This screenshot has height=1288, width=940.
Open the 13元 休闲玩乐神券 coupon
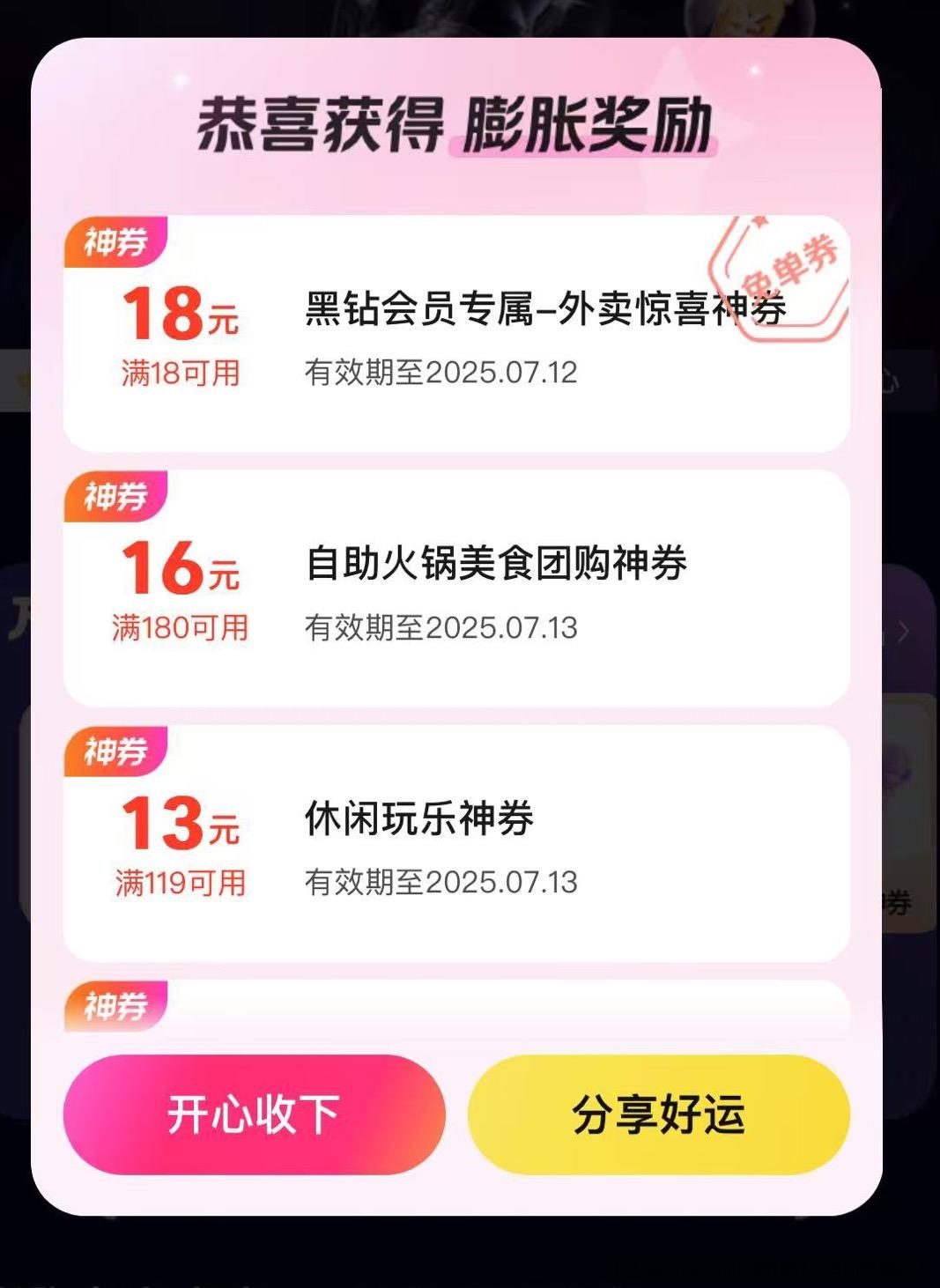456,844
